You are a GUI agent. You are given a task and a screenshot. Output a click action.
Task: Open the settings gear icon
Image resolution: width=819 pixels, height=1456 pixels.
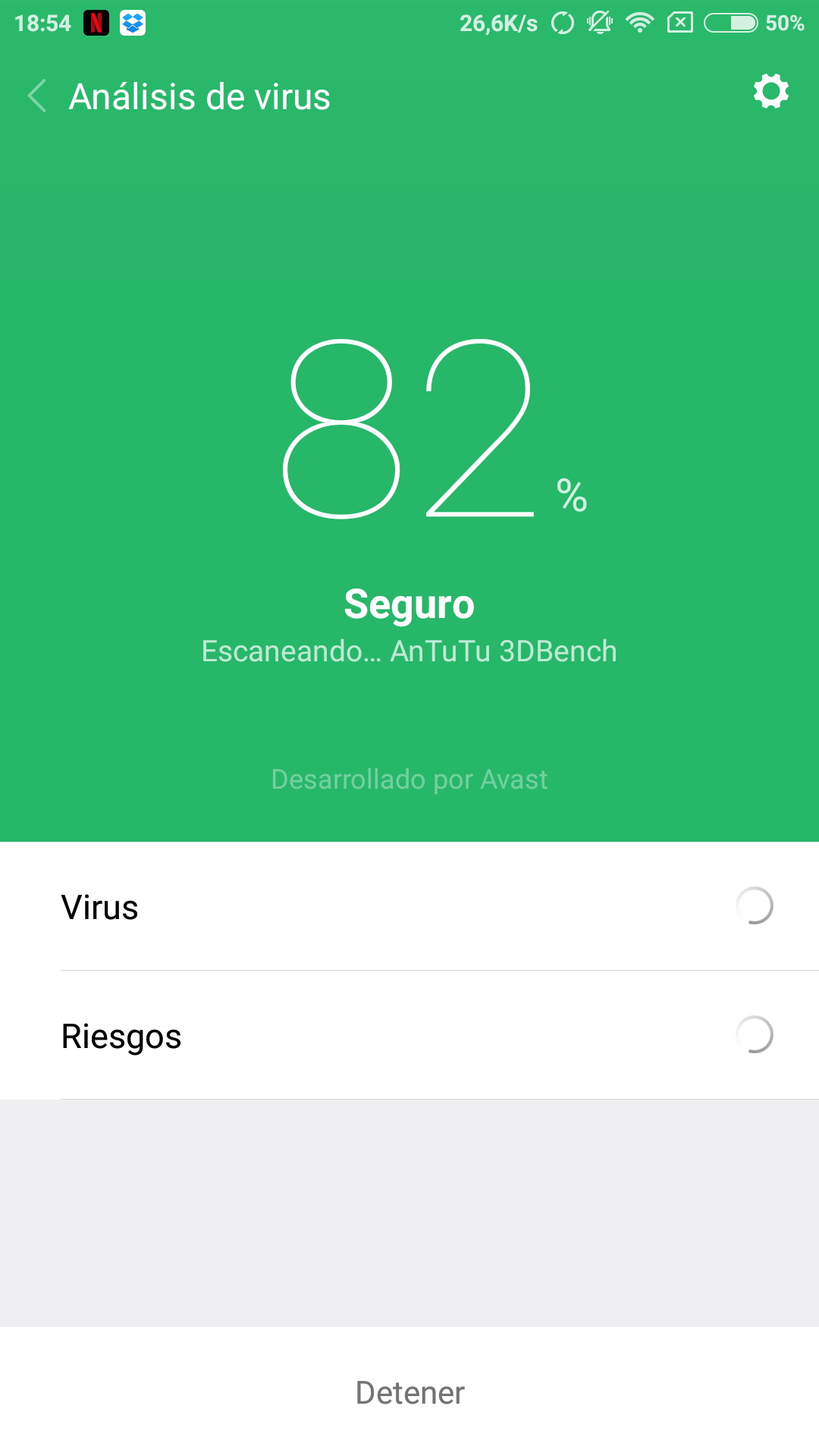tap(770, 92)
